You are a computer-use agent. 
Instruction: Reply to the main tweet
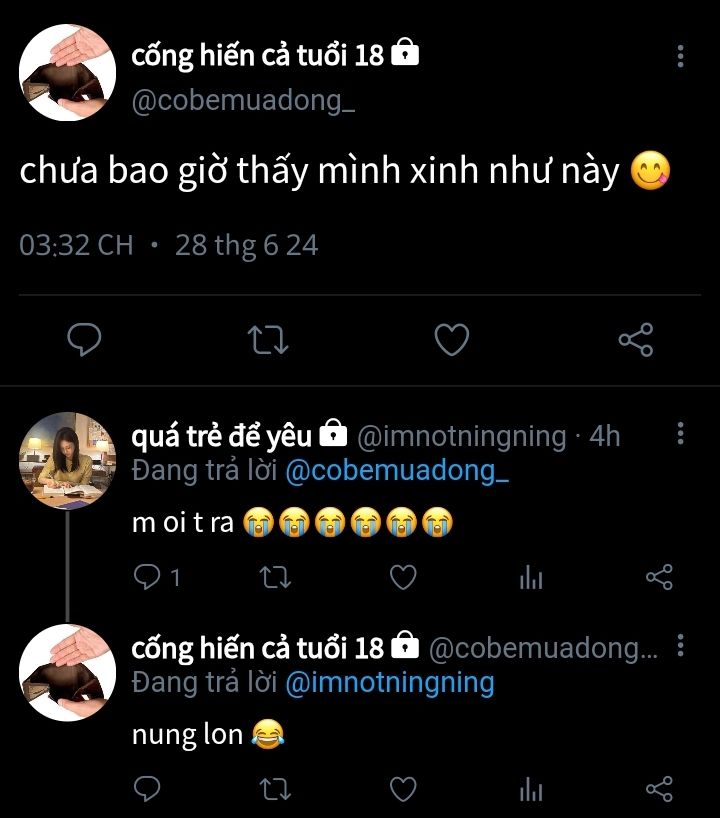(x=84, y=341)
